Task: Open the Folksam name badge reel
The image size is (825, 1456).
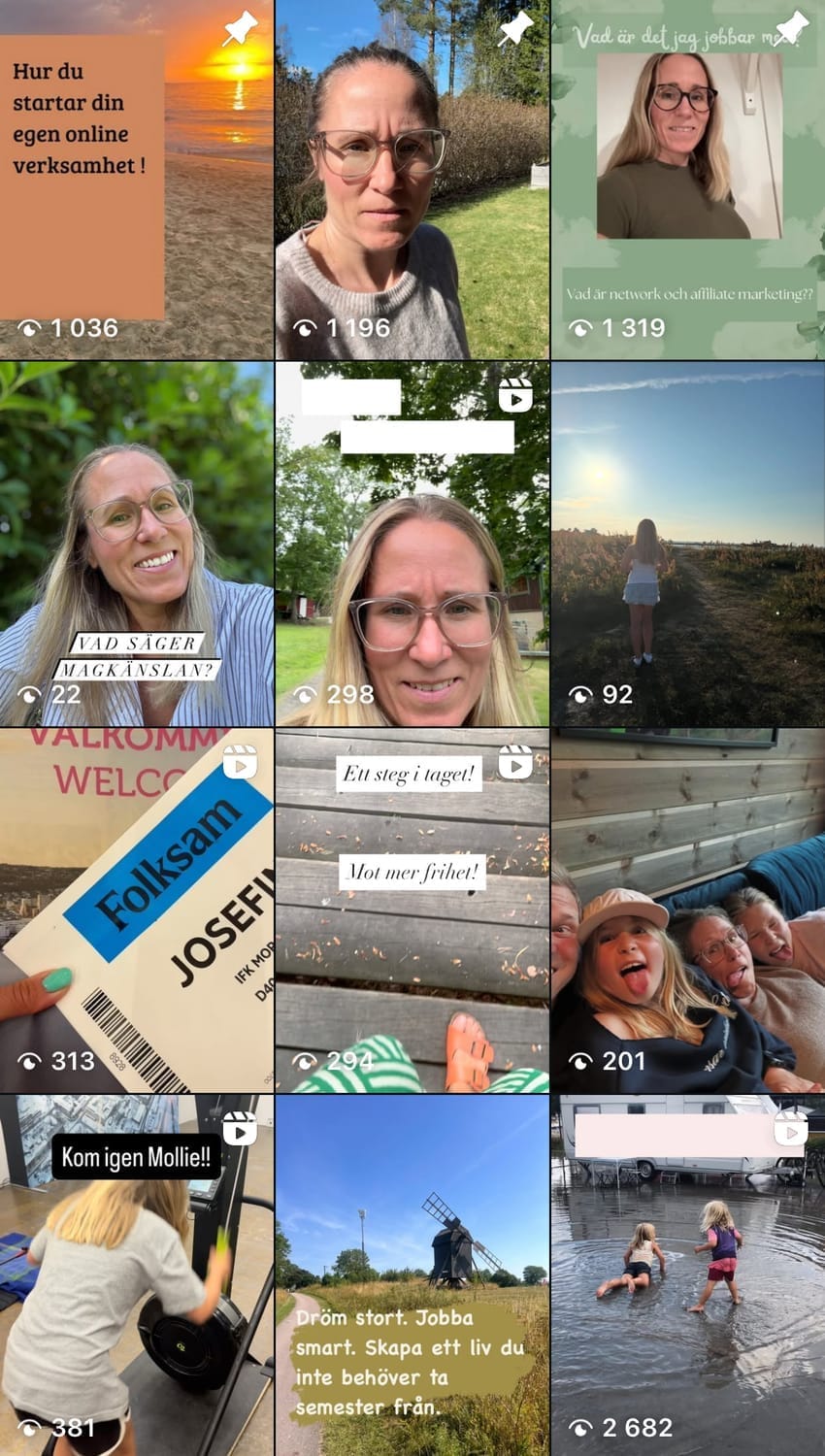Action: tap(136, 910)
